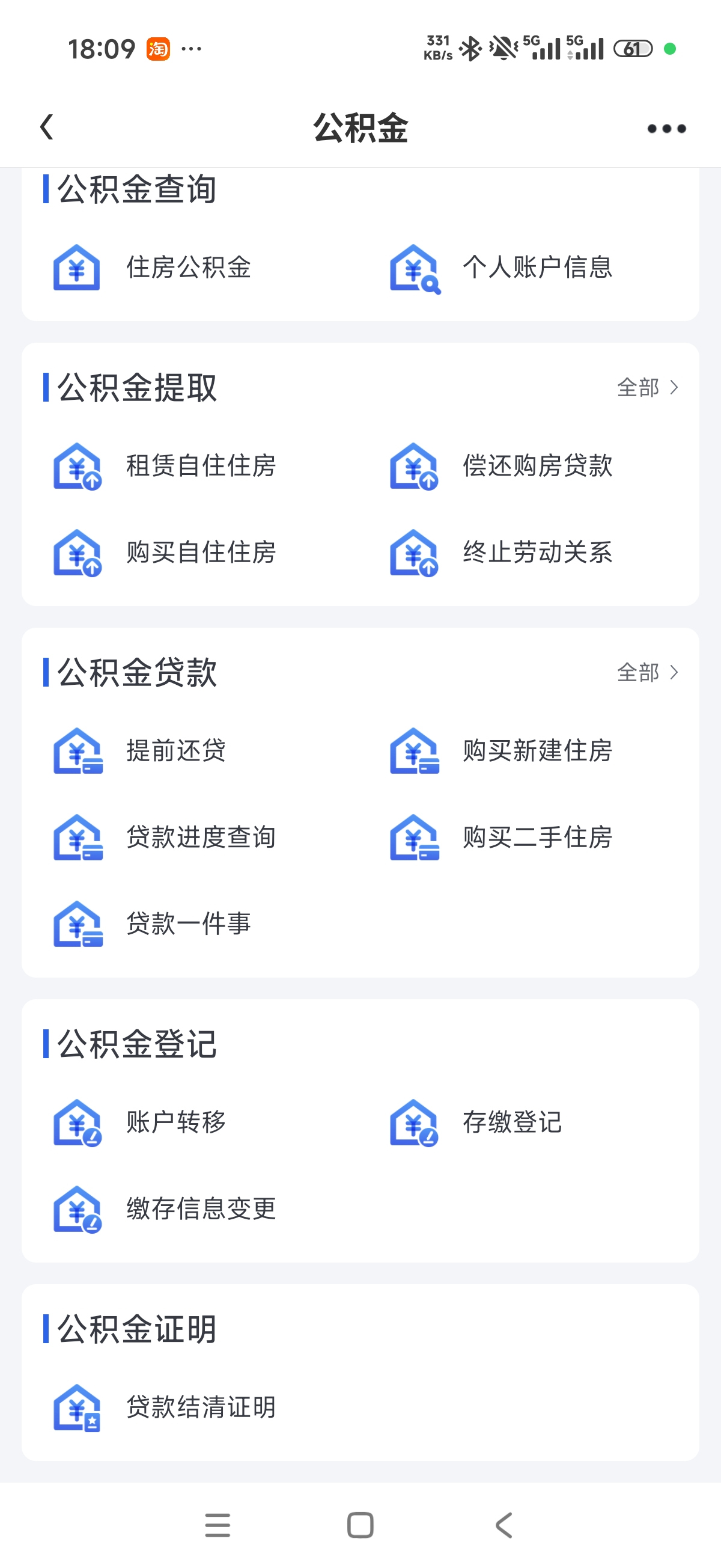This screenshot has width=721, height=1568.
Task: Open 偿还购房贷款 withdrawal
Action: pos(537,466)
